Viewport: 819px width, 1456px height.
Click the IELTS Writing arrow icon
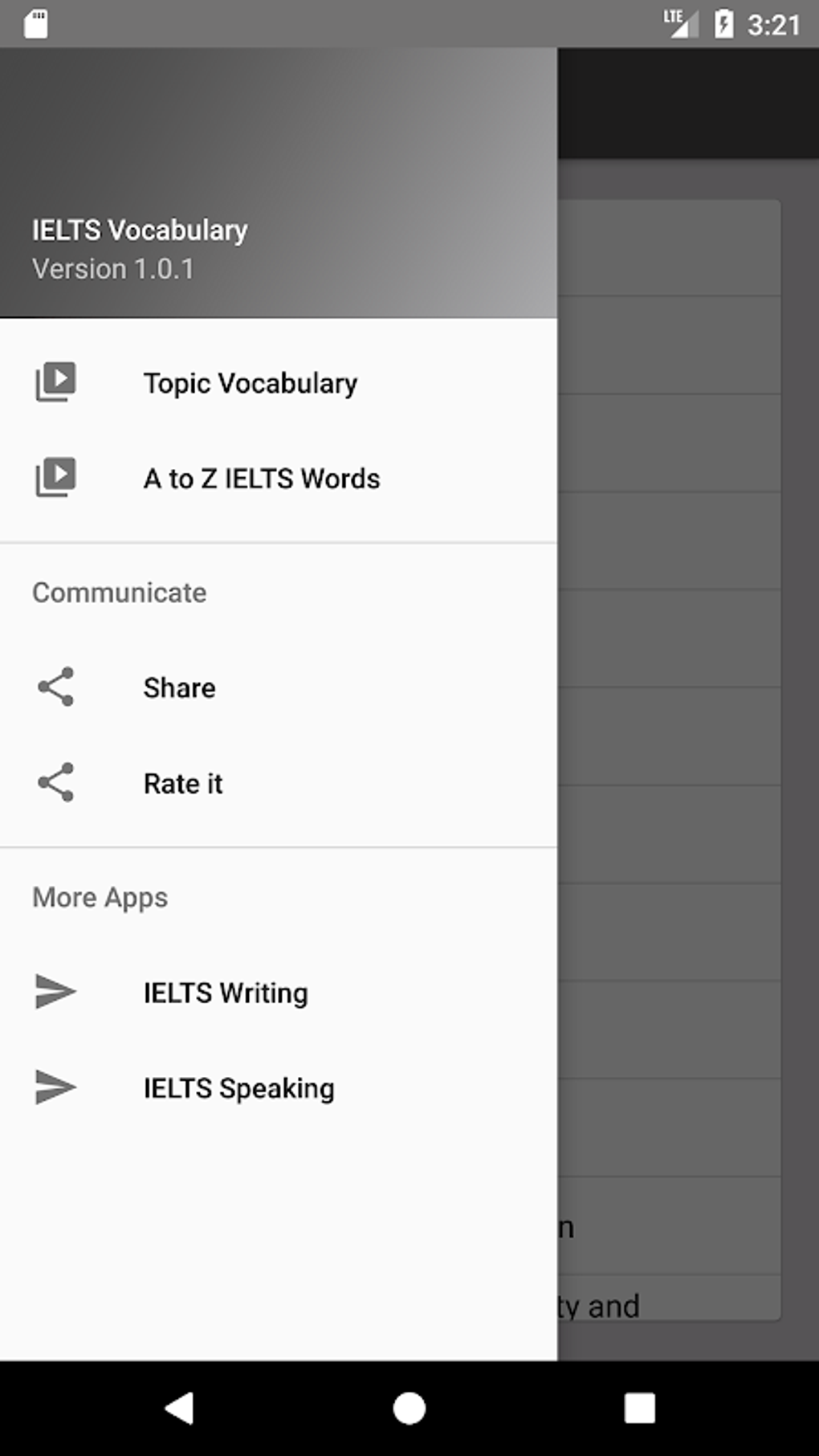tap(53, 992)
